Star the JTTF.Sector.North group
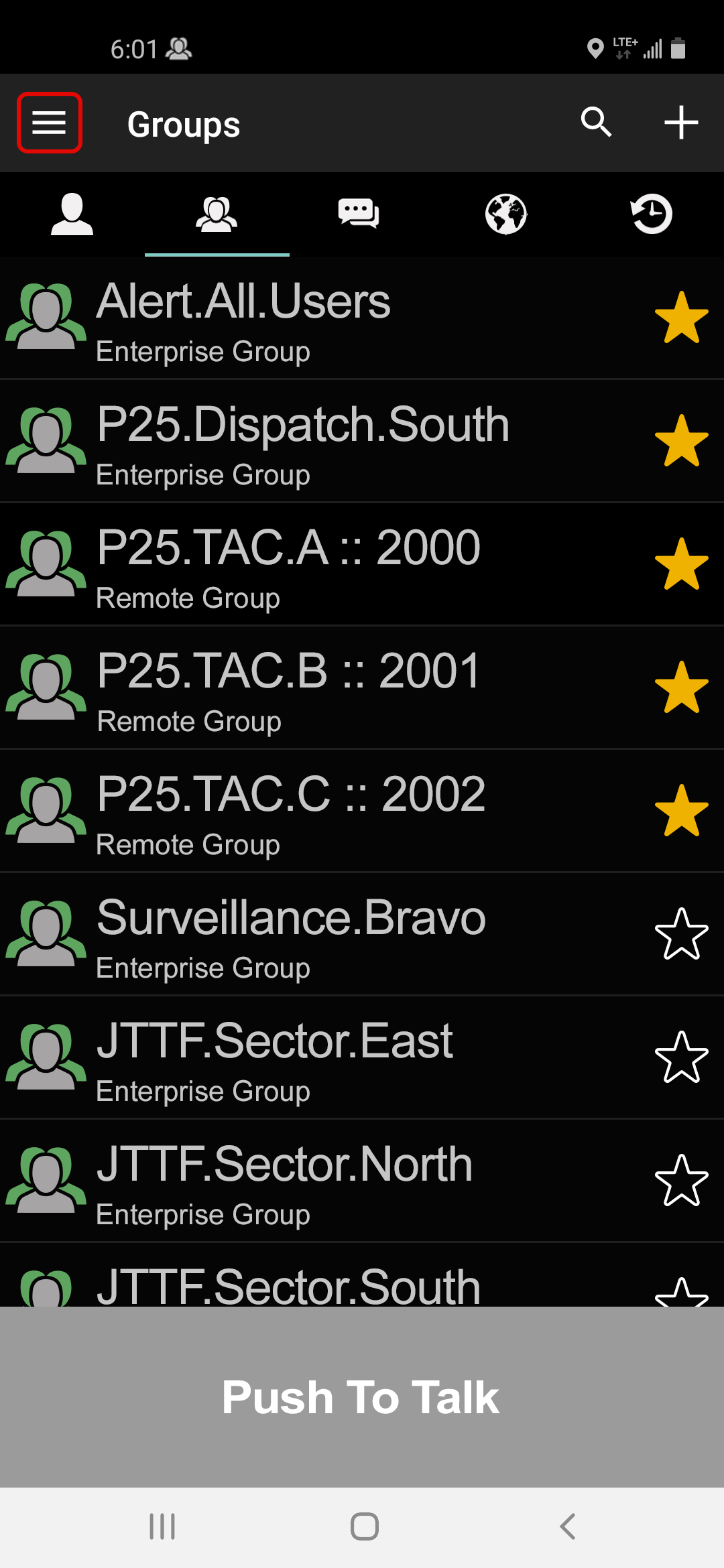The width and height of the screenshot is (724, 1568). tap(681, 1181)
